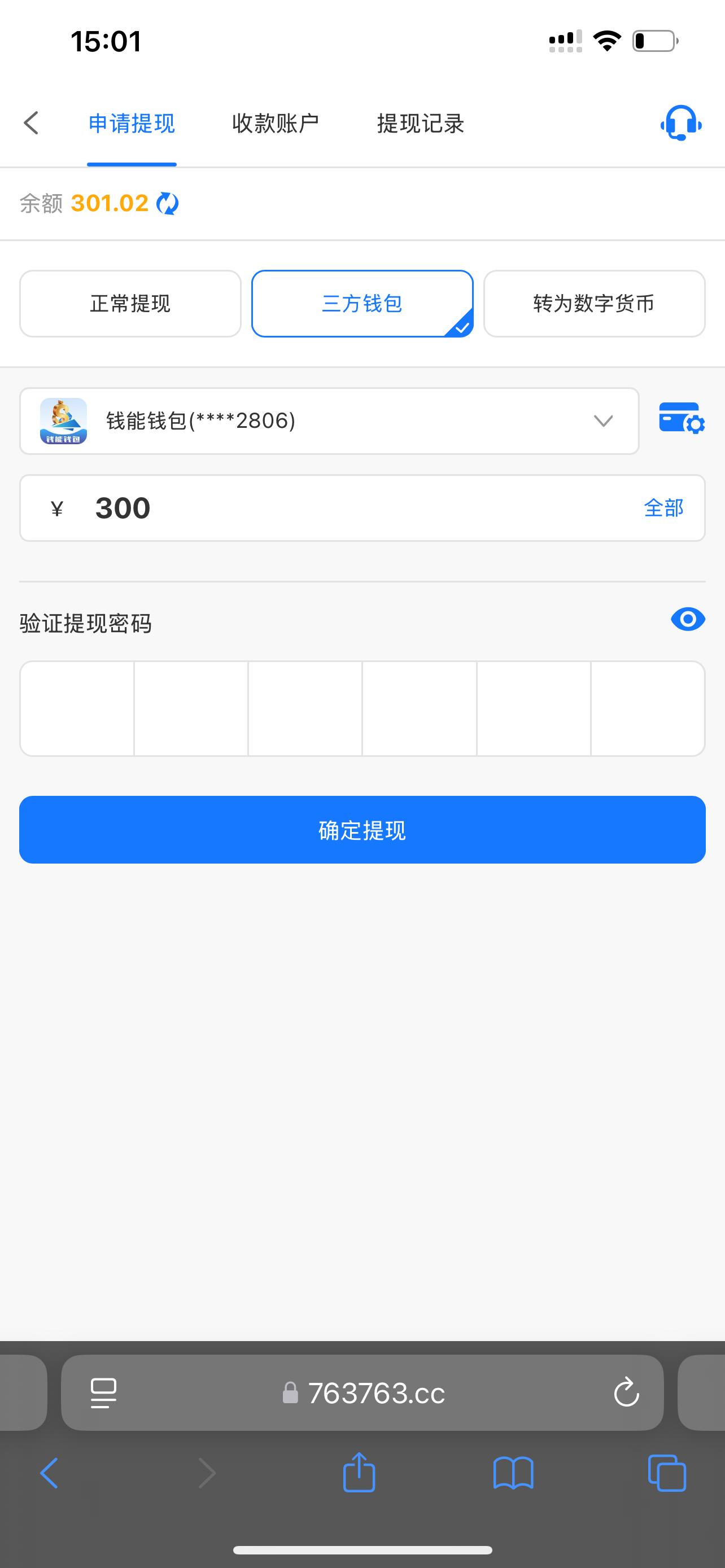This screenshot has width=725, height=1568.
Task: Select 正常提现 withdrawal method
Action: click(130, 304)
